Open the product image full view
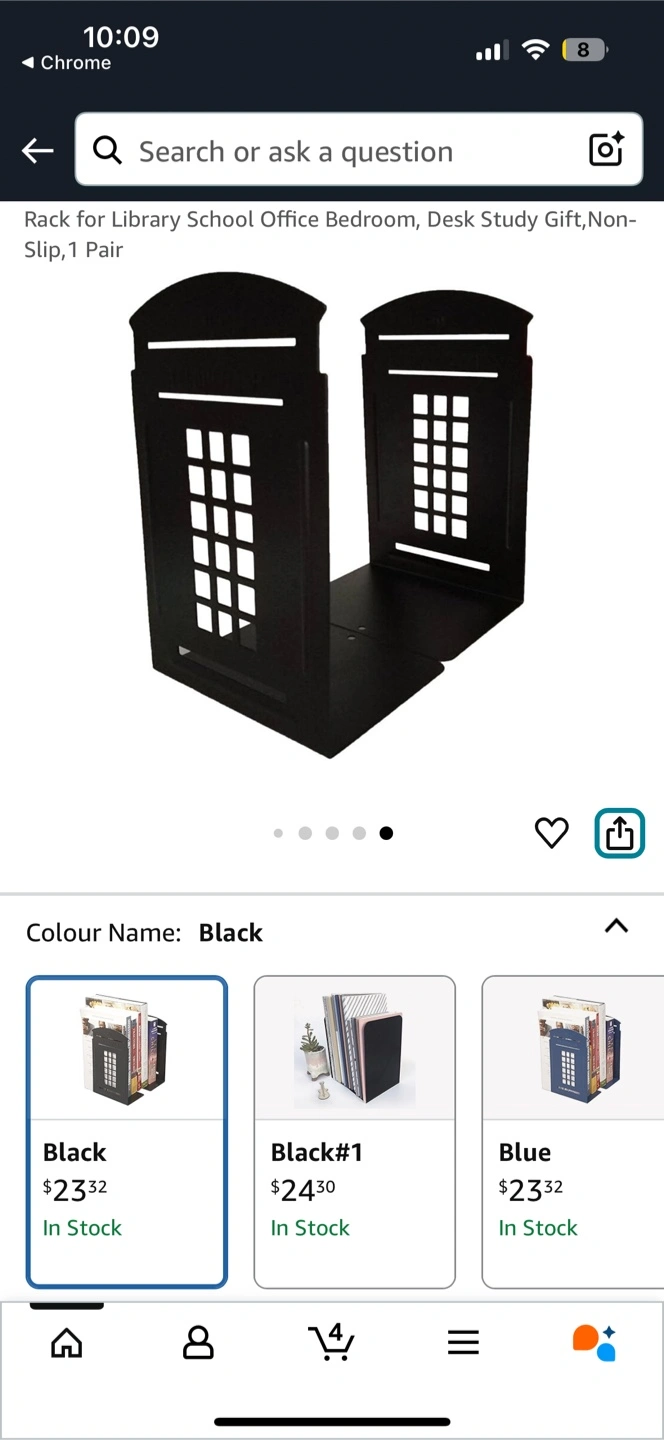This screenshot has width=664, height=1440. pyautogui.click(x=331, y=517)
